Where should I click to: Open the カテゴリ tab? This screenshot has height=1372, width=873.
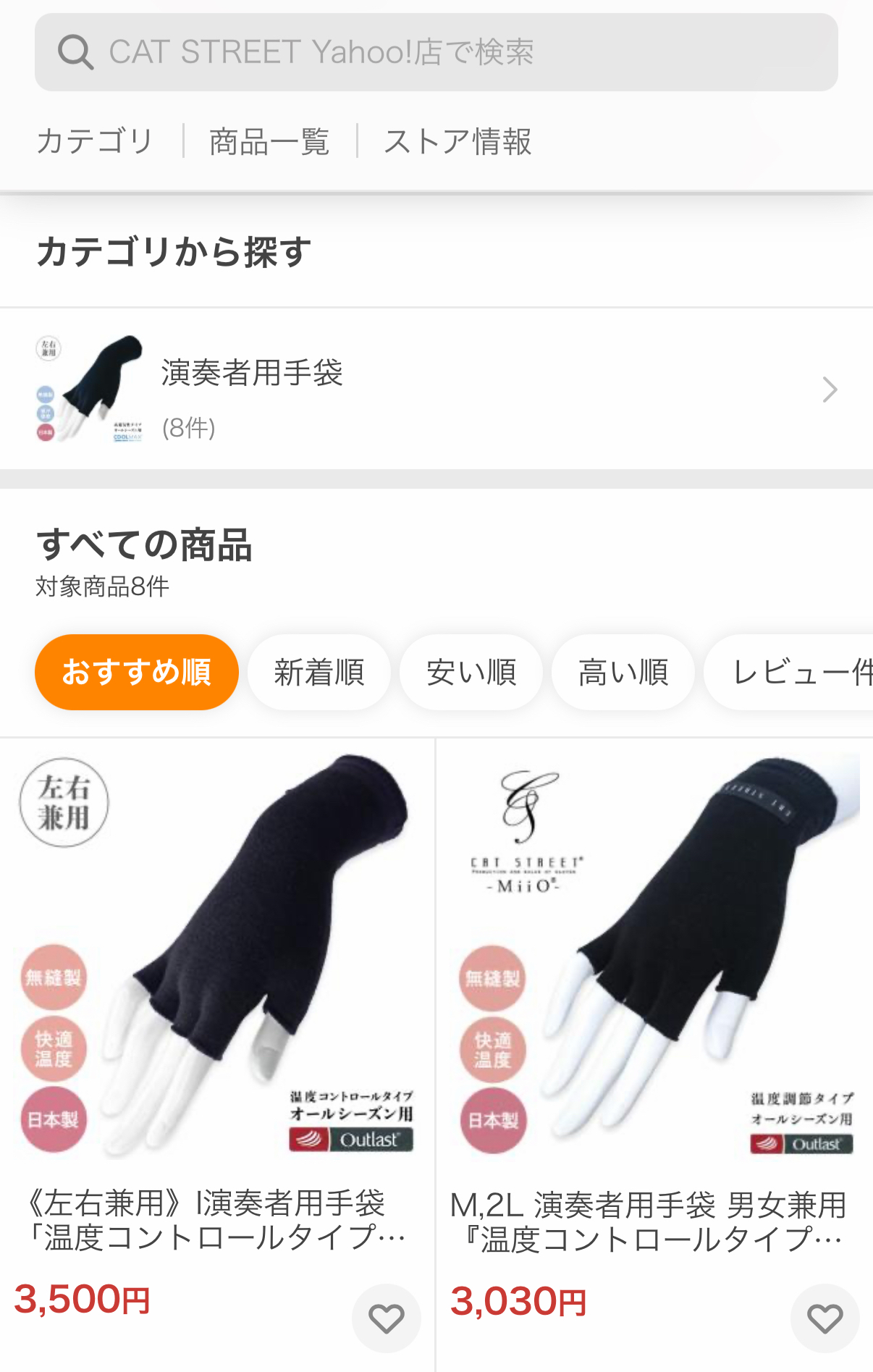pos(95,140)
